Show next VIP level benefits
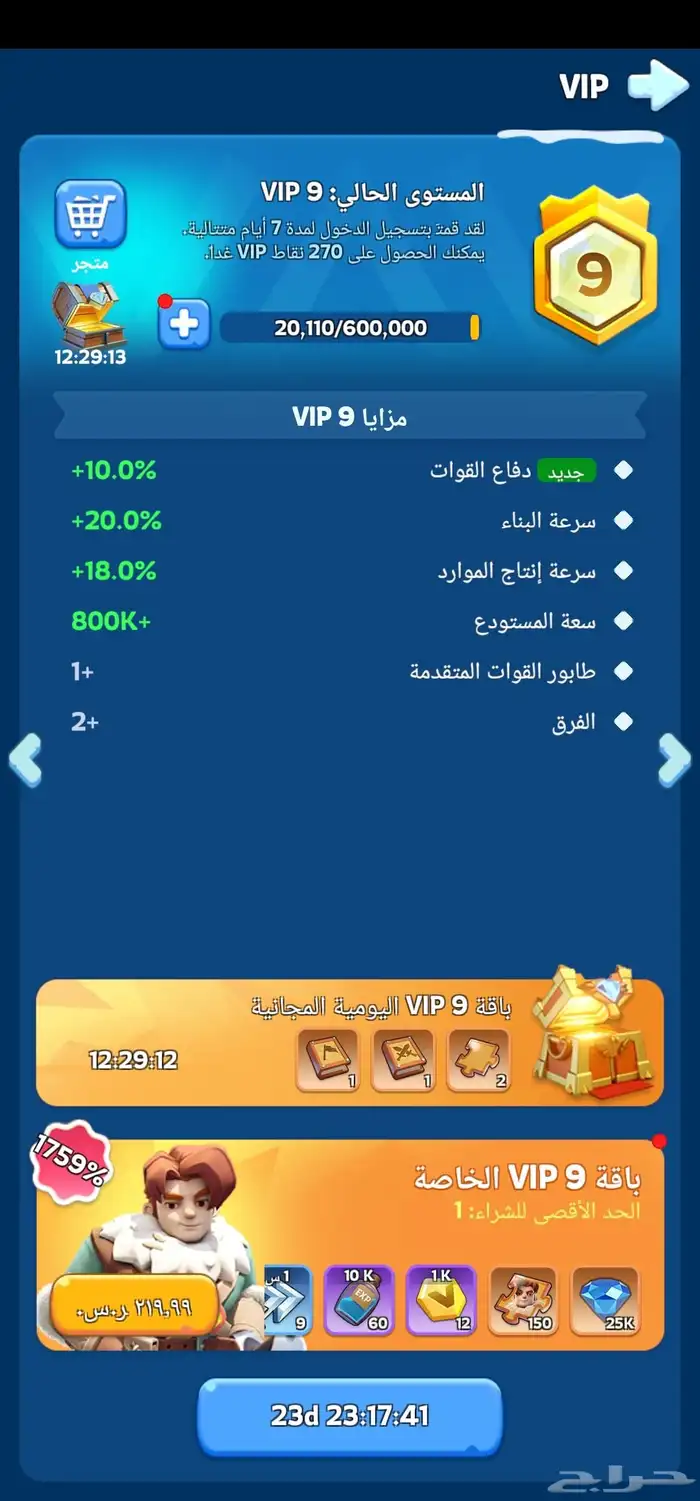The image size is (700, 1501). pos(675,759)
